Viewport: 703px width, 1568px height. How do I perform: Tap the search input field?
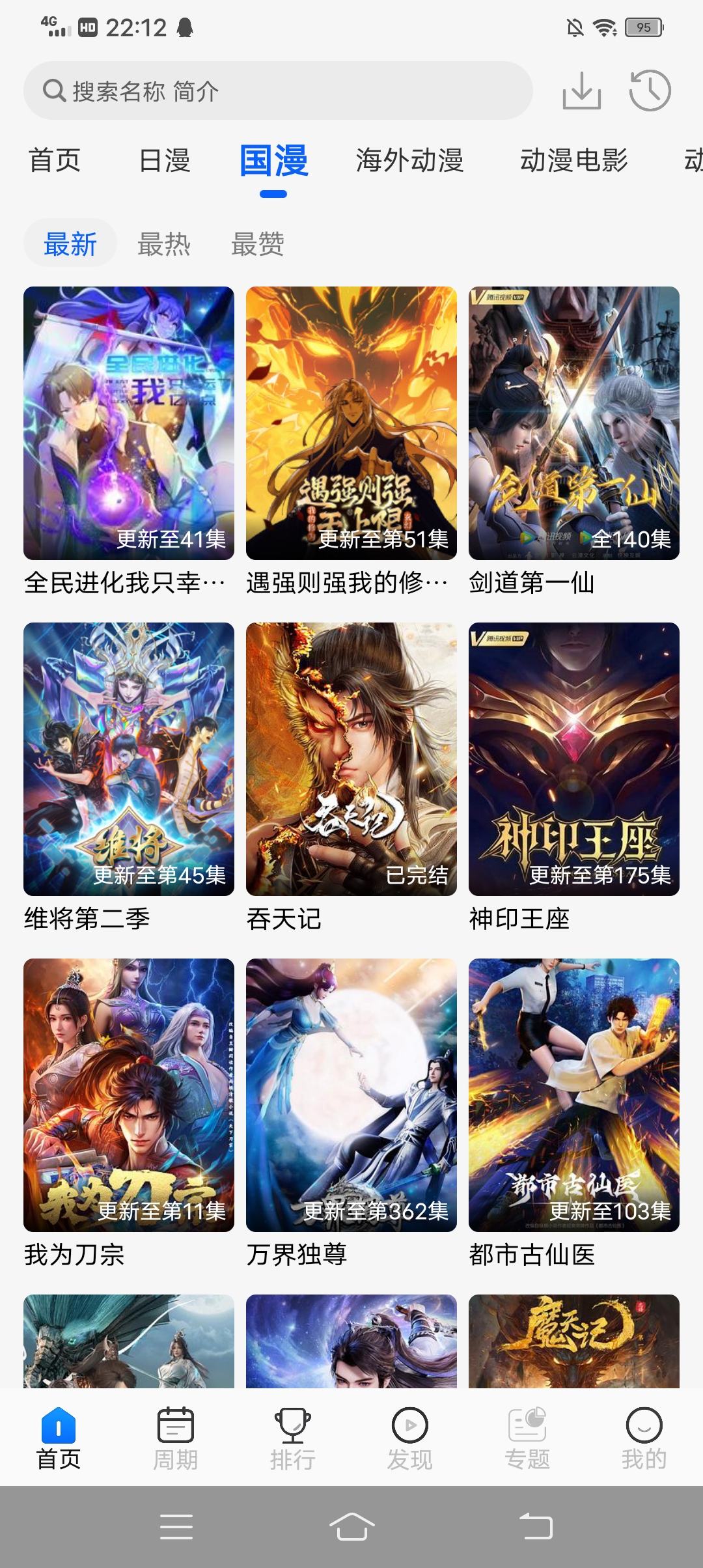(280, 91)
